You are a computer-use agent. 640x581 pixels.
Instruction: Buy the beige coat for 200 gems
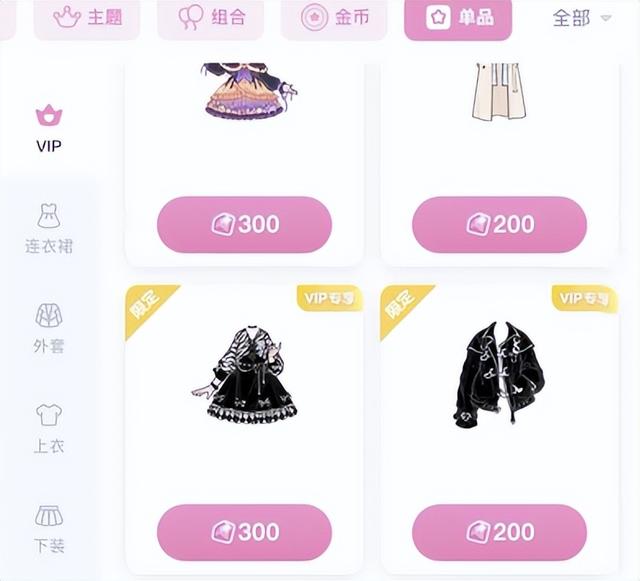(499, 224)
